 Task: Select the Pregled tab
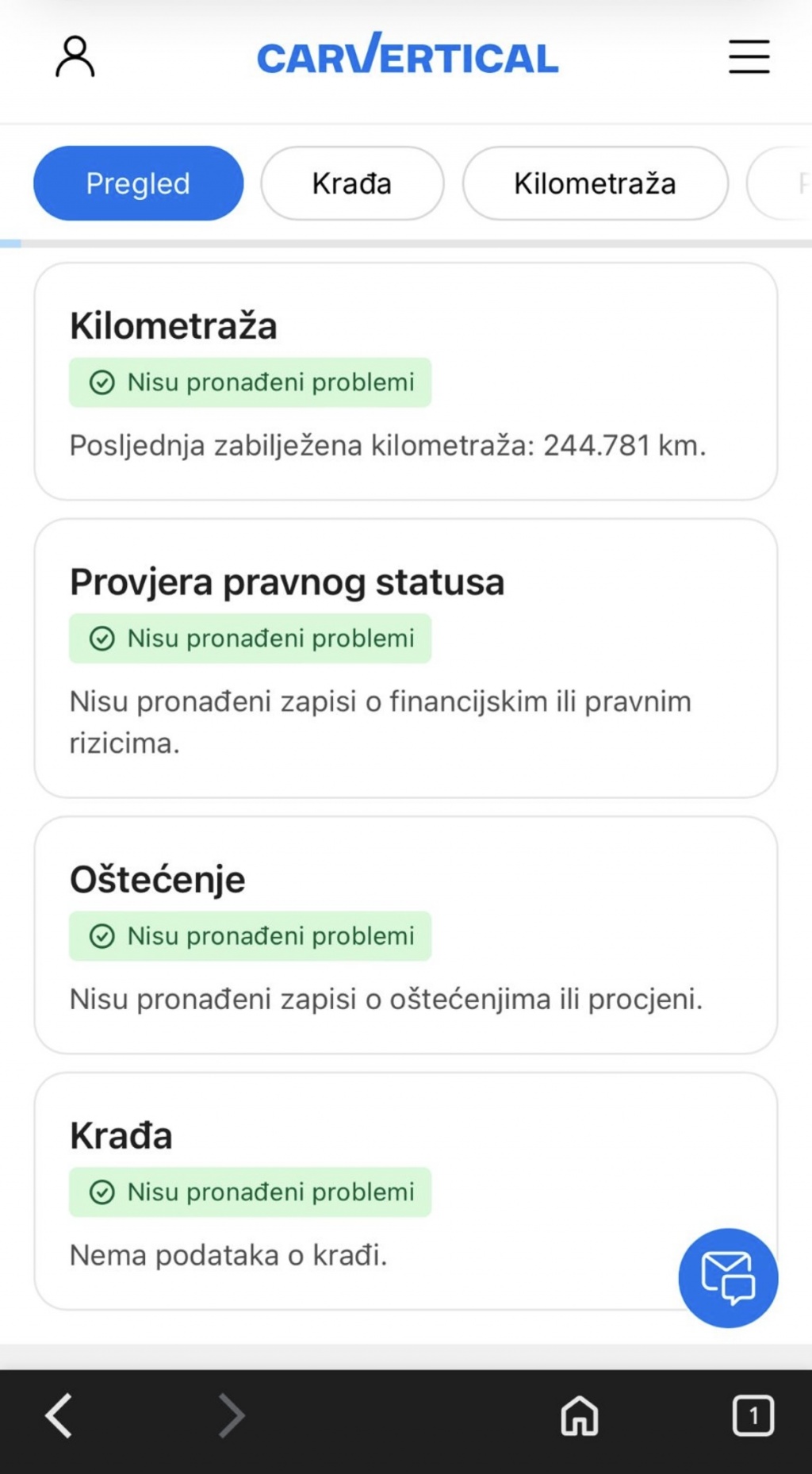138,183
